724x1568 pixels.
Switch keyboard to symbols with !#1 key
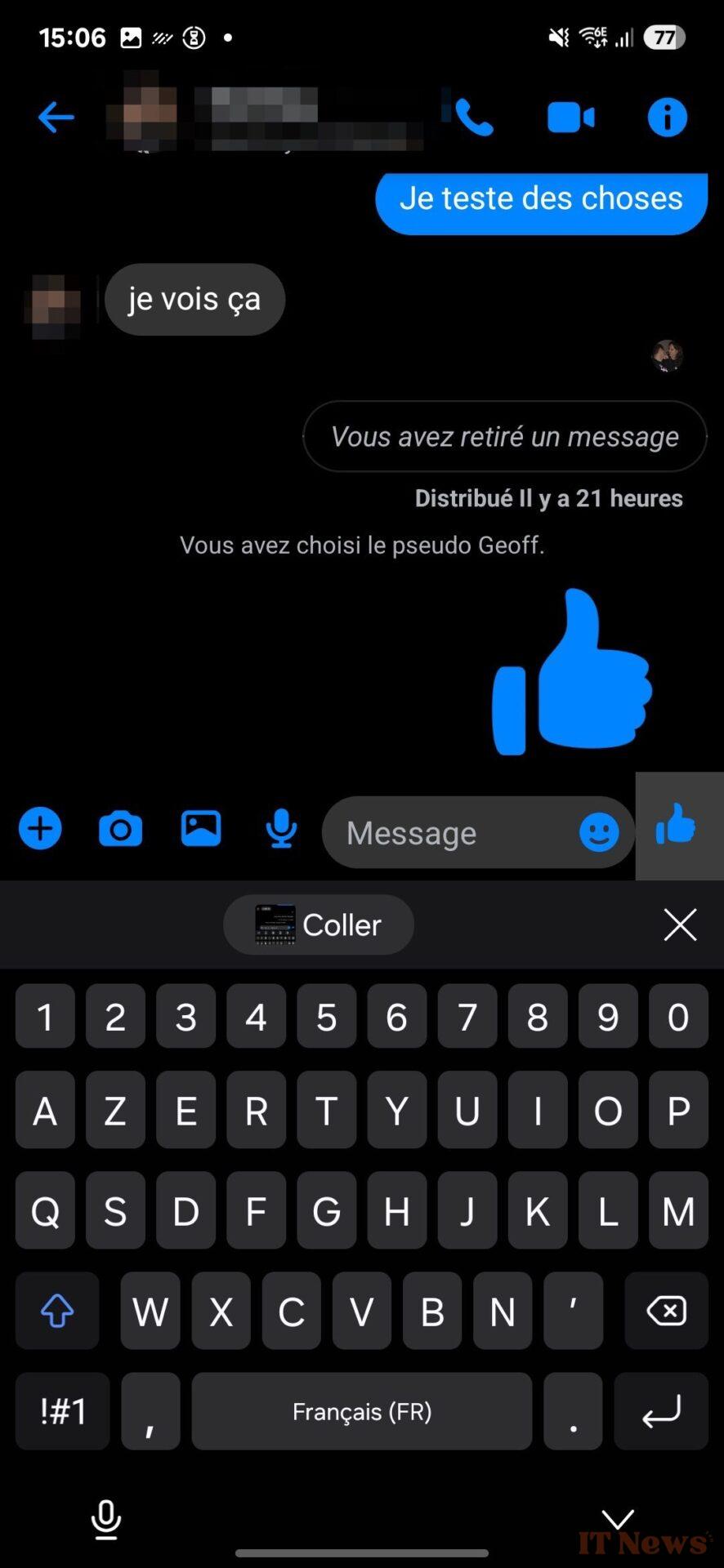click(63, 1410)
